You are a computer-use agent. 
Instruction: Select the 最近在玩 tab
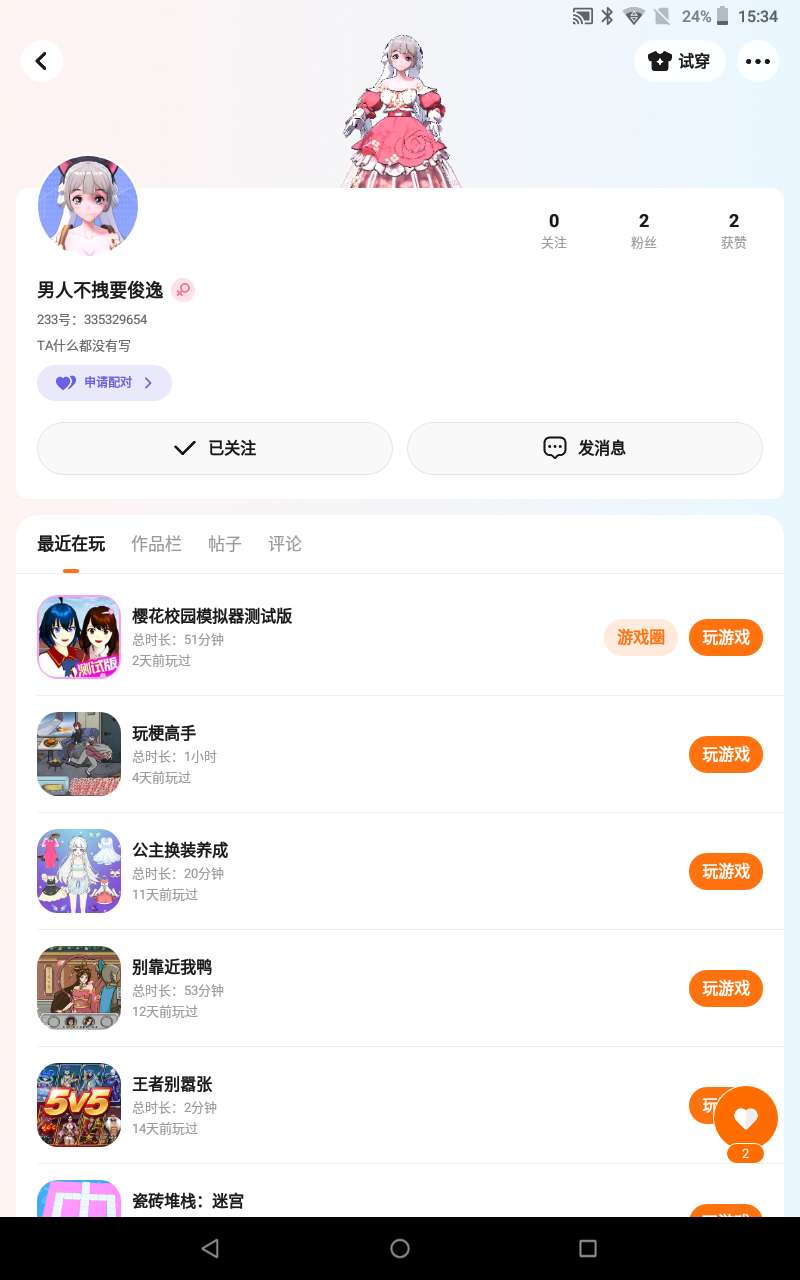71,544
